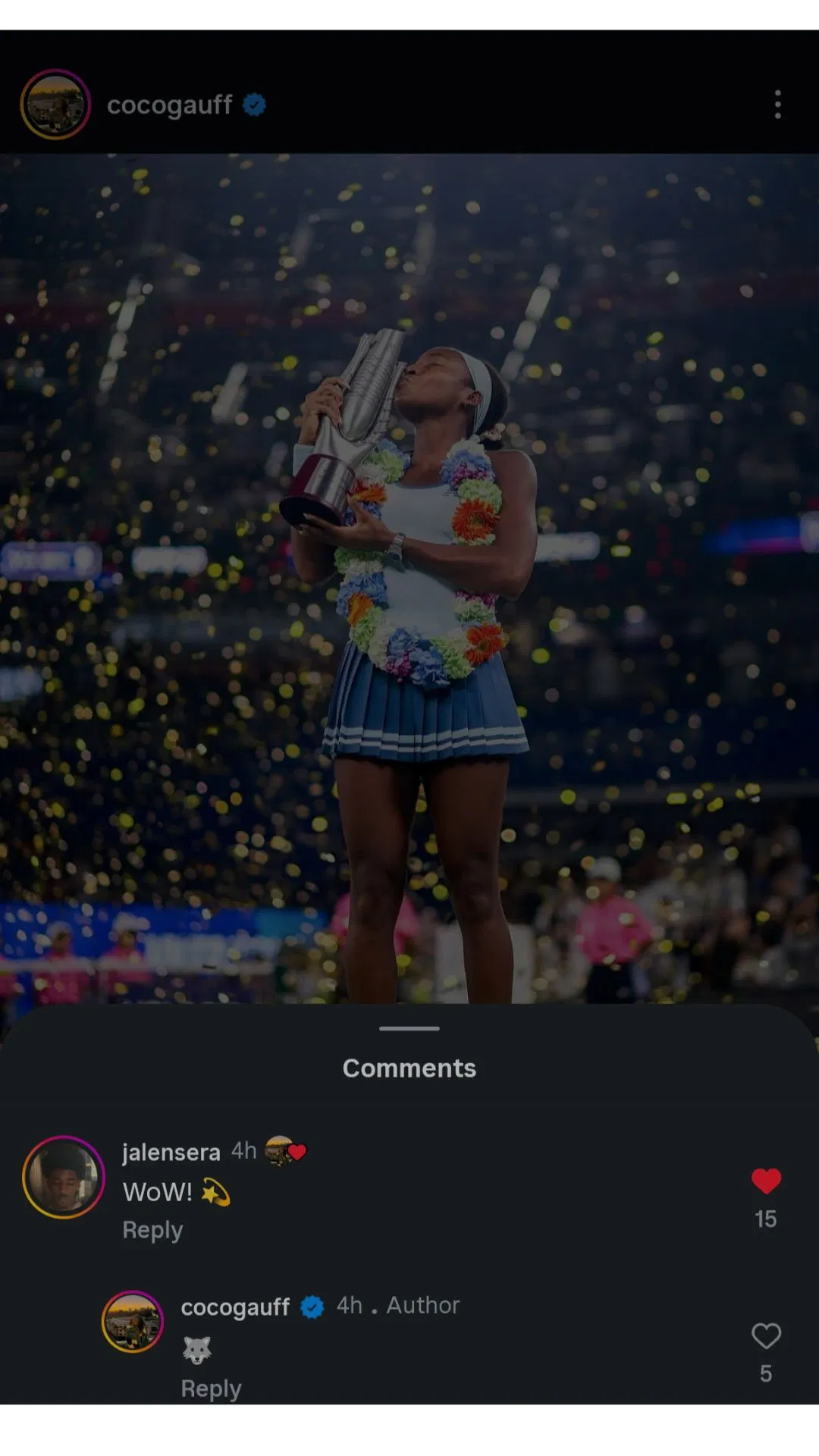Open cocogauff's profile picture in the post header

click(55, 105)
